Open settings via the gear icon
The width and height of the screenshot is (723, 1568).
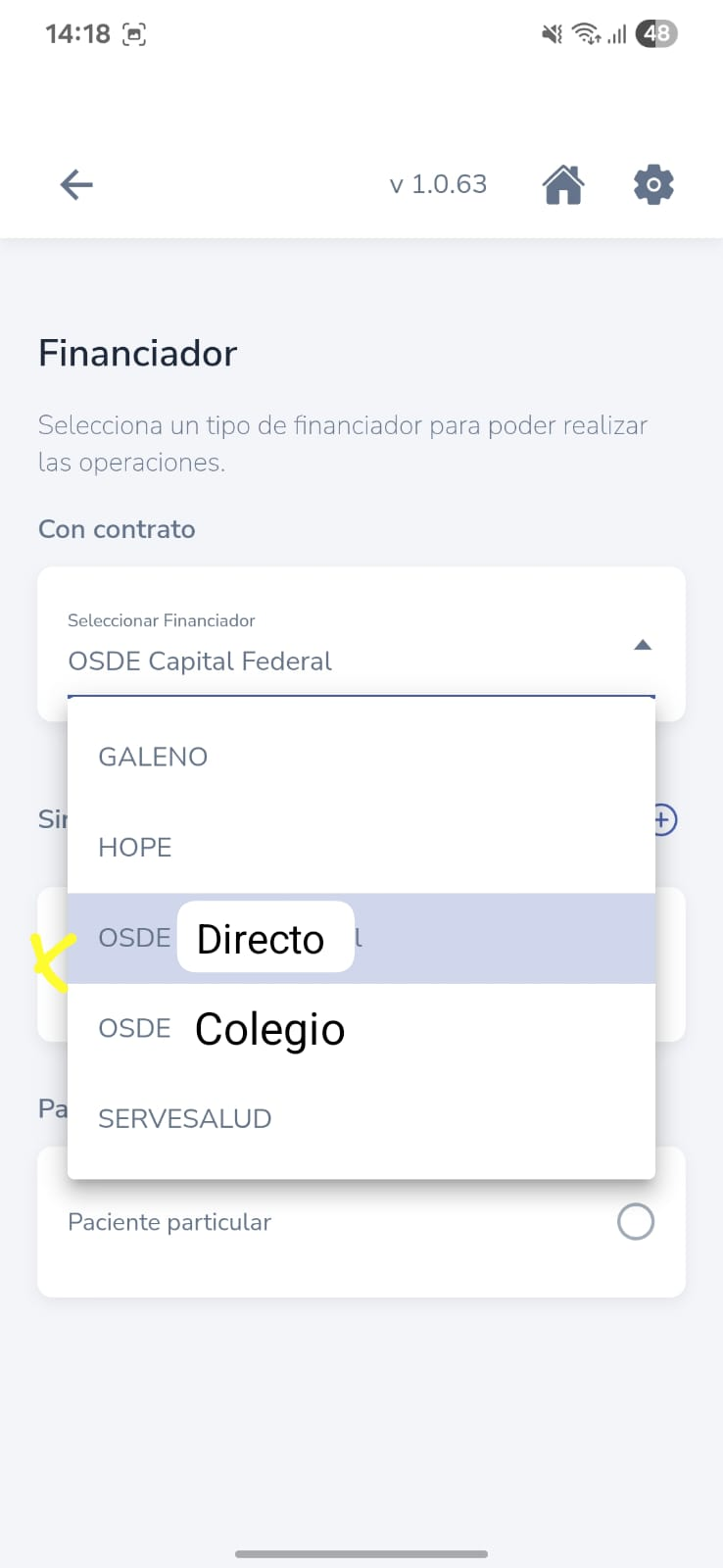tap(653, 184)
